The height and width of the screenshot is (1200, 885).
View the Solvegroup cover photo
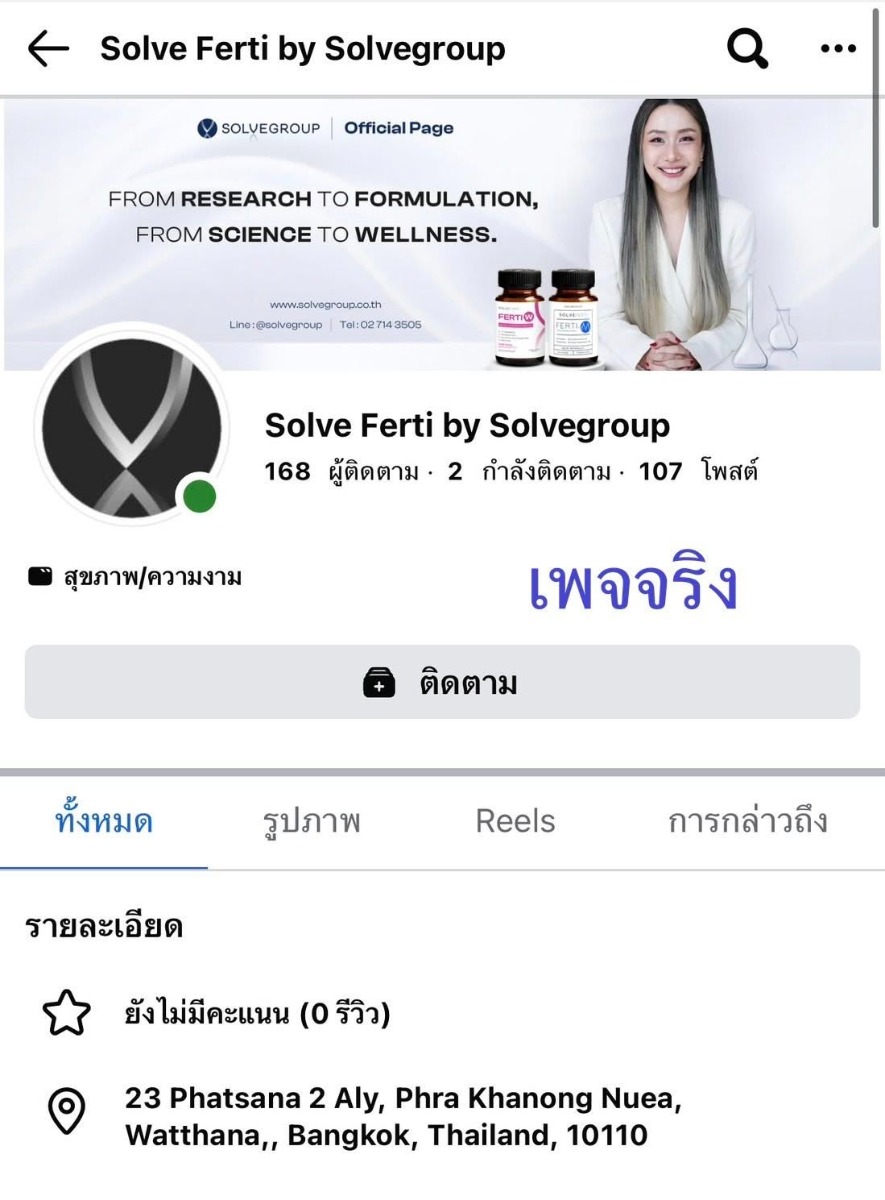pos(440,235)
